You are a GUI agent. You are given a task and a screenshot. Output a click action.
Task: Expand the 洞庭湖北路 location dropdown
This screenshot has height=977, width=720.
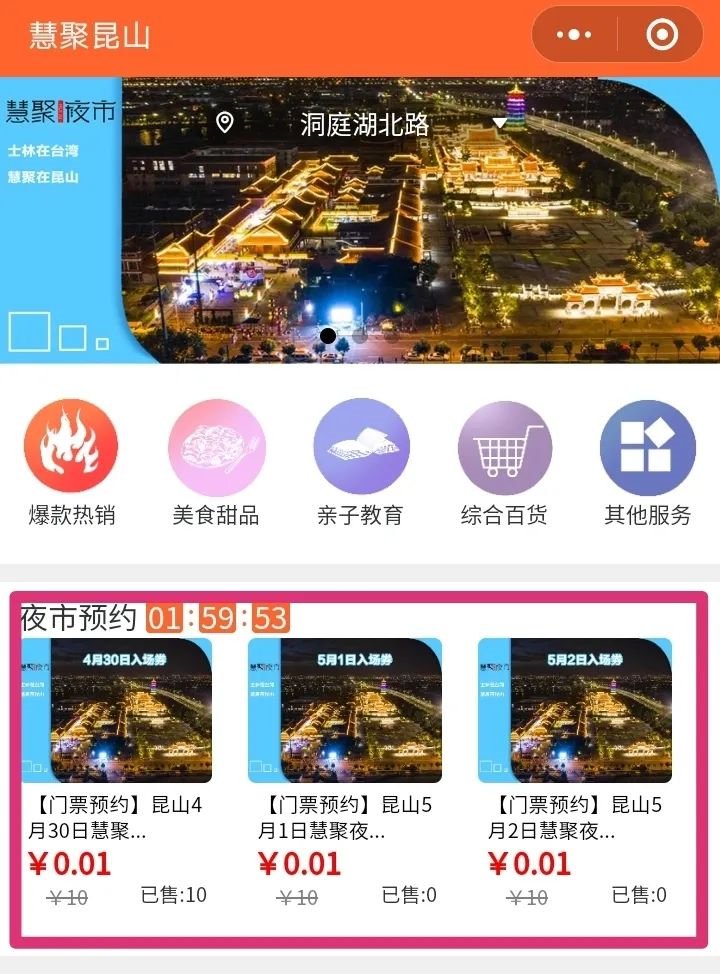(499, 123)
